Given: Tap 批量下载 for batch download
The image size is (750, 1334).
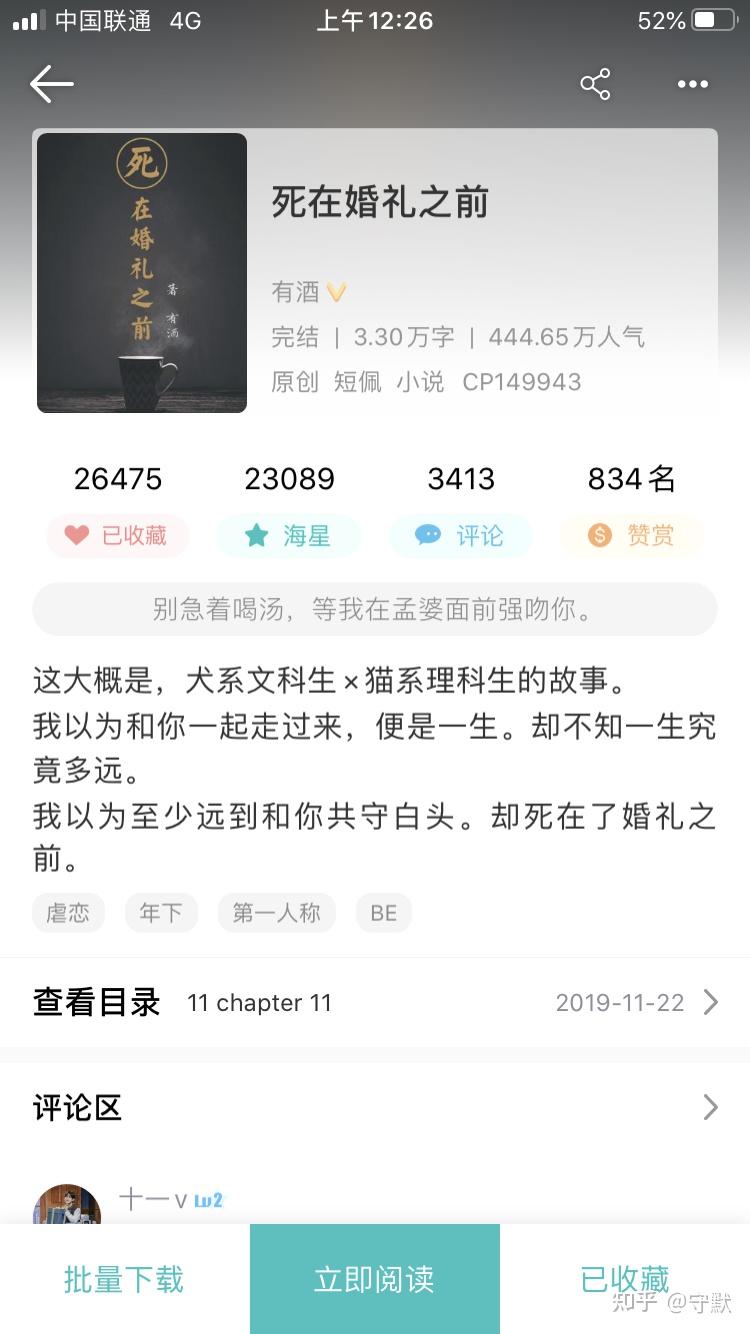Looking at the screenshot, I should tap(123, 1278).
